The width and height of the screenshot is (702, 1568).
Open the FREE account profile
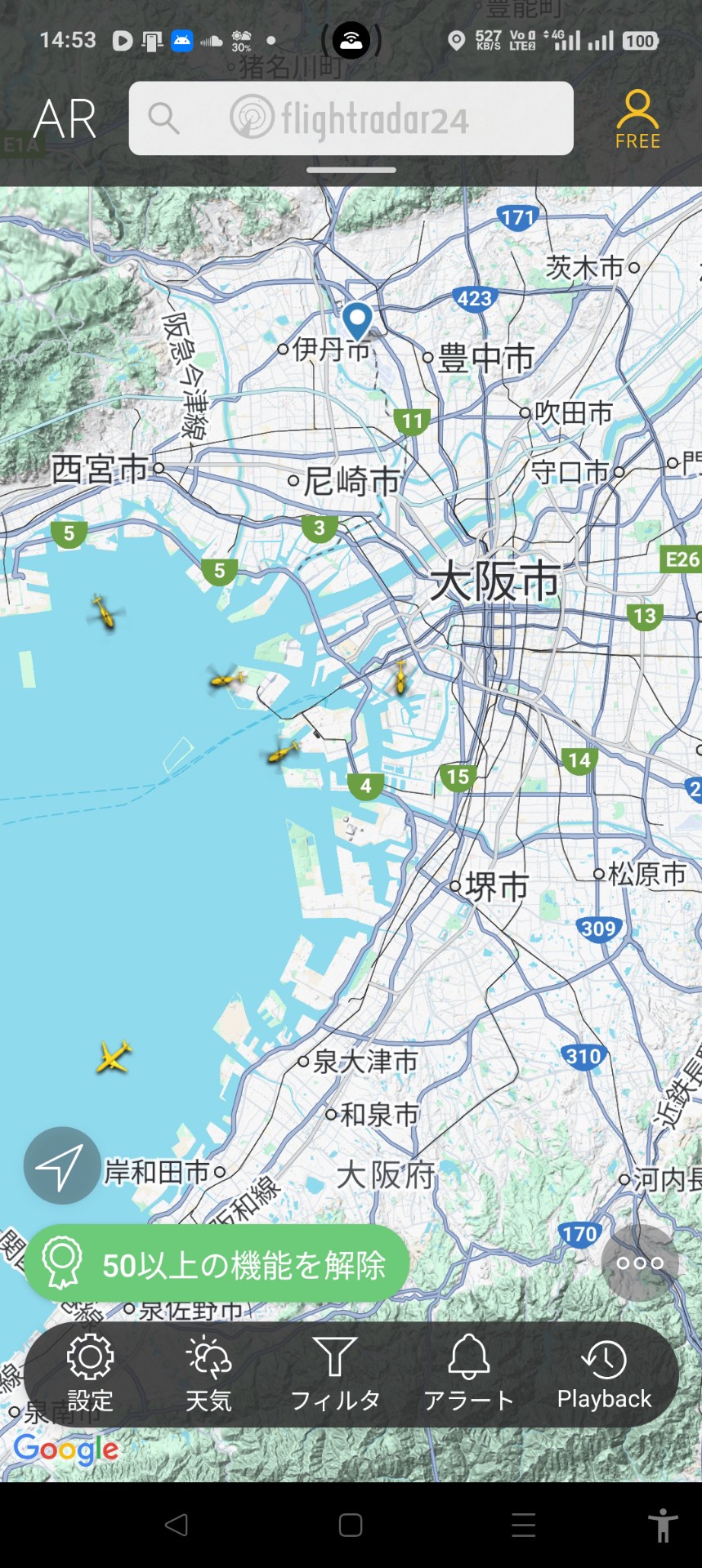click(x=637, y=119)
